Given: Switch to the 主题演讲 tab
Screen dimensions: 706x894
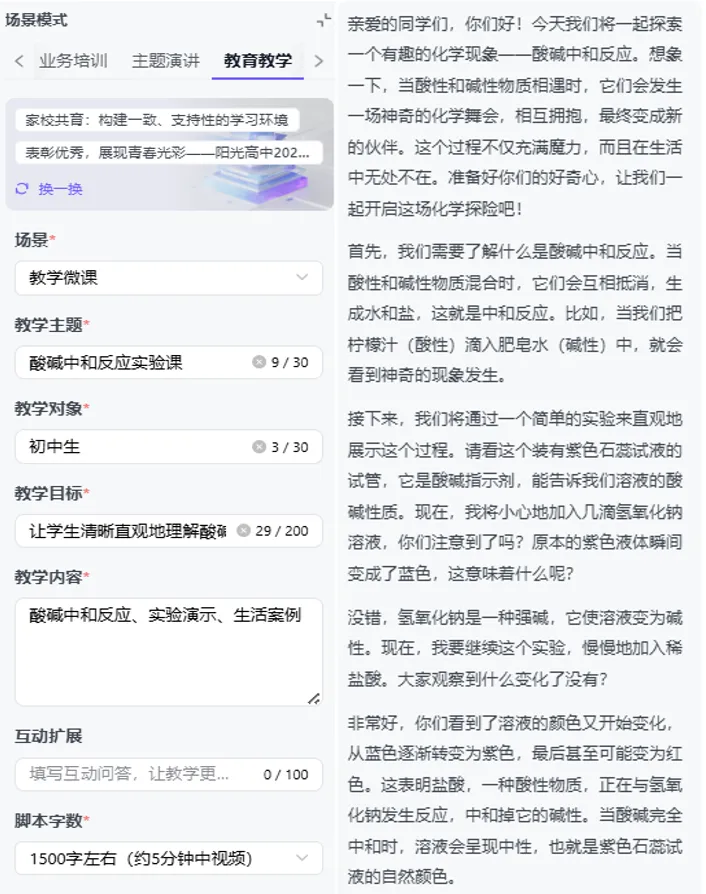Looking at the screenshot, I should coord(165,60).
